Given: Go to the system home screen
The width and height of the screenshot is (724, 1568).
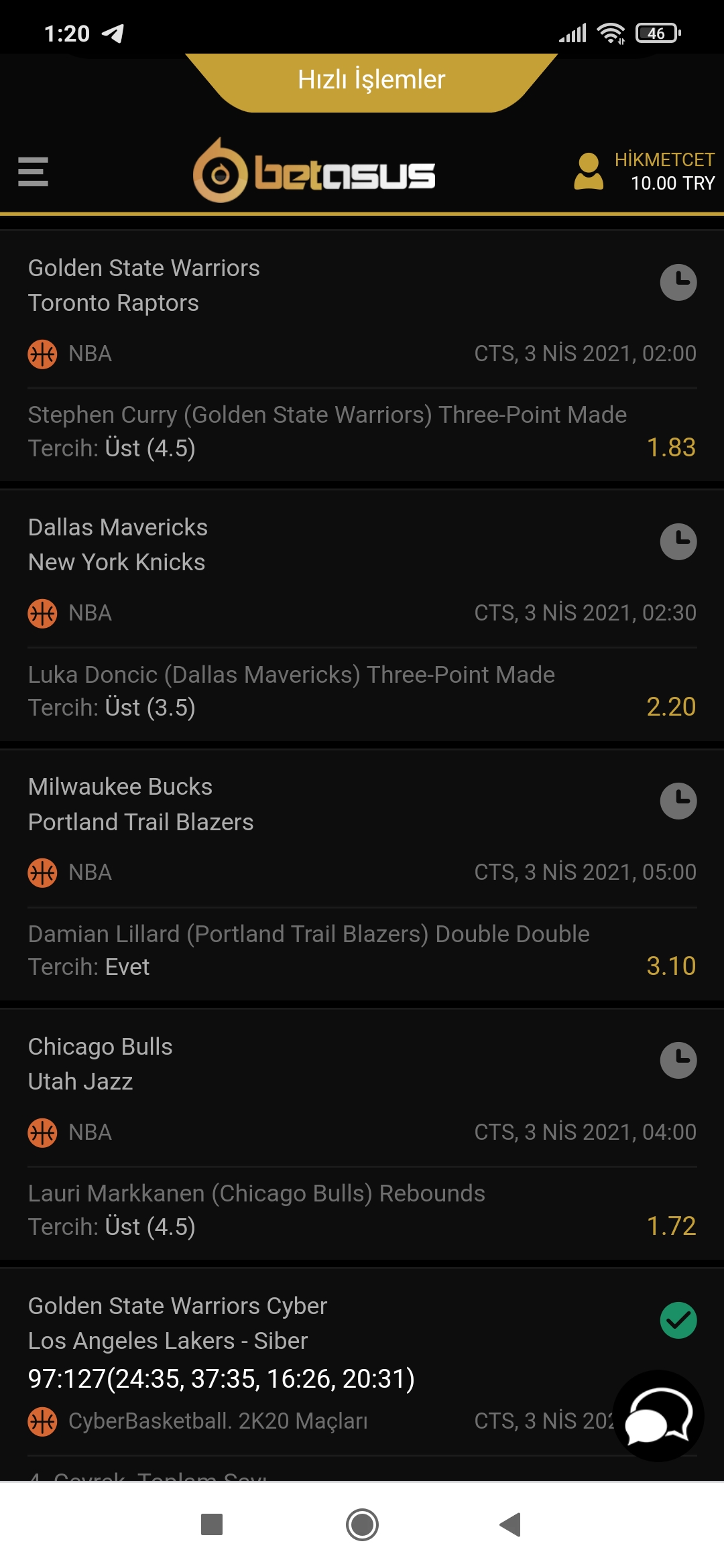Looking at the screenshot, I should (362, 1524).
